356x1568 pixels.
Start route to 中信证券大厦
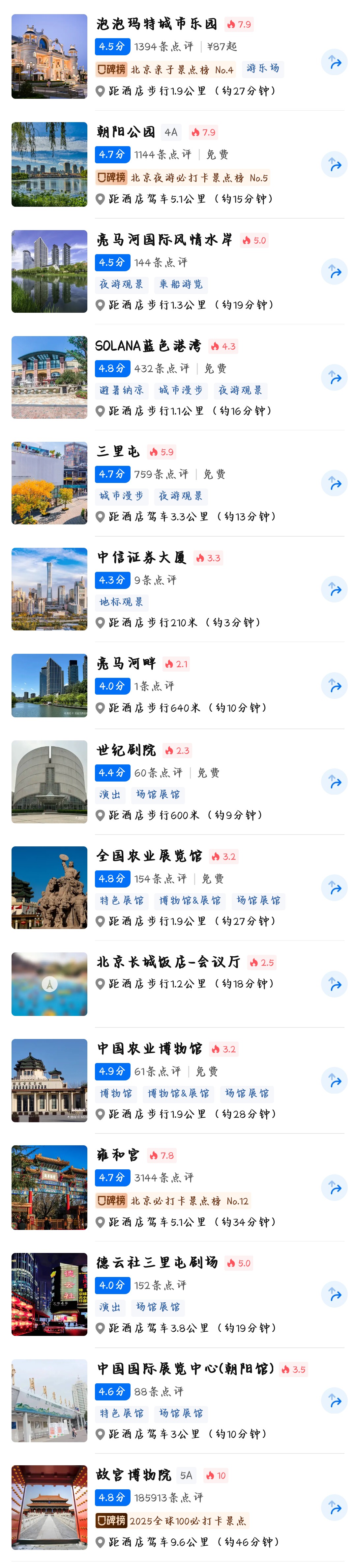click(x=334, y=589)
